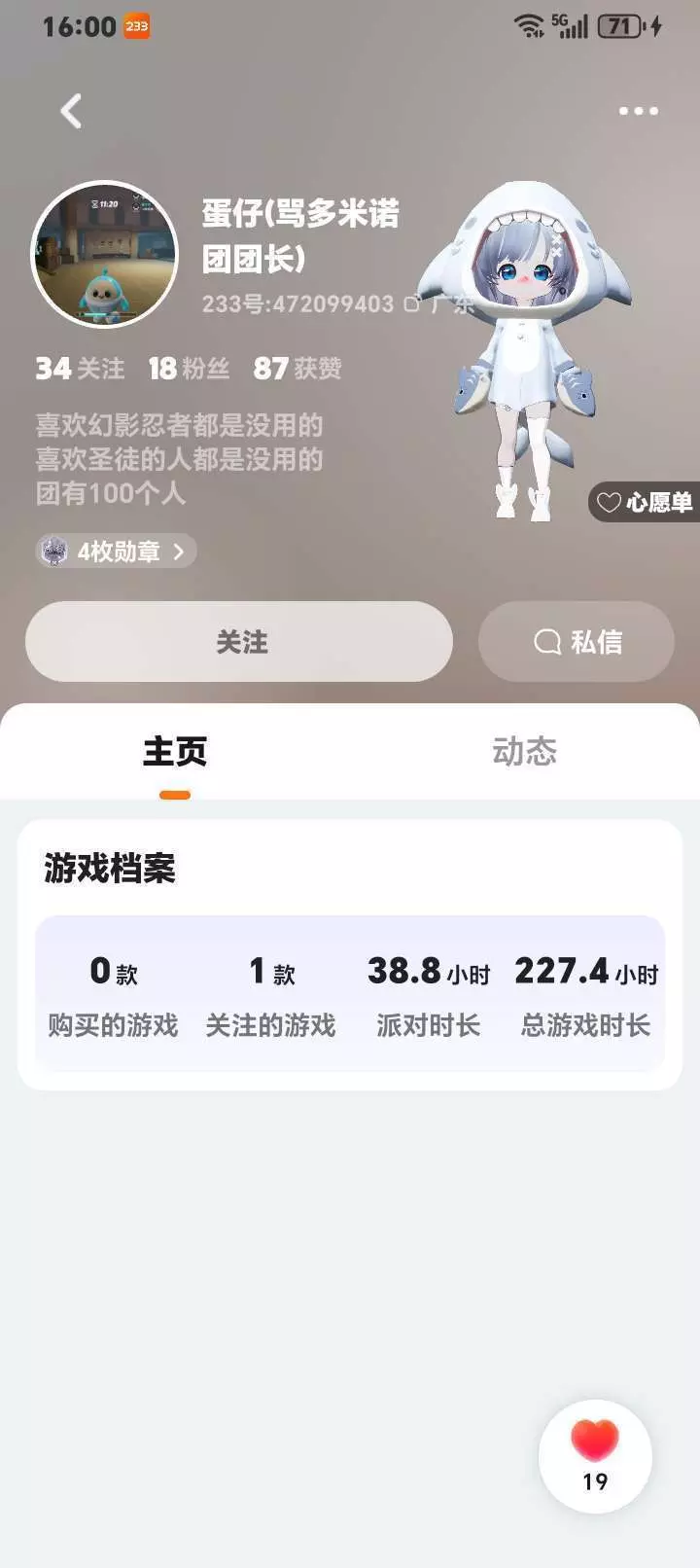Send a 私信 private message
The height and width of the screenshot is (1568, 700).
point(577,642)
